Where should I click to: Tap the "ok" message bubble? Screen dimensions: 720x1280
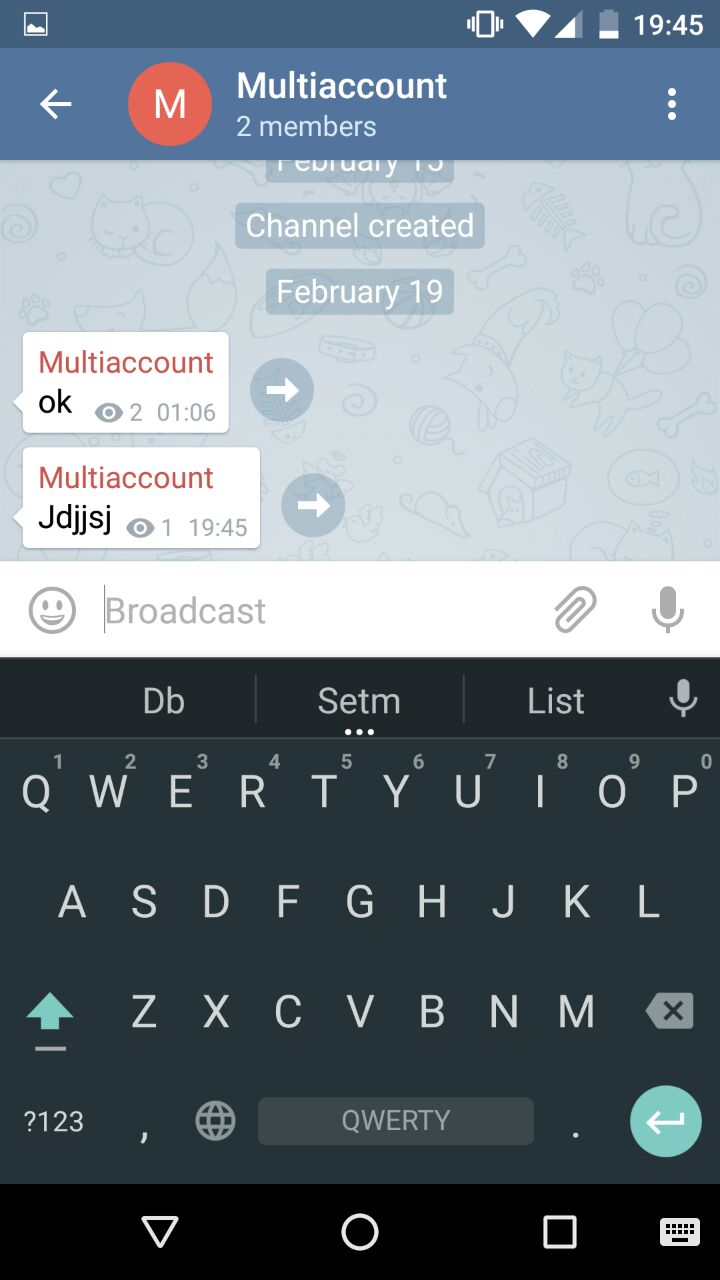pyautogui.click(x=125, y=383)
